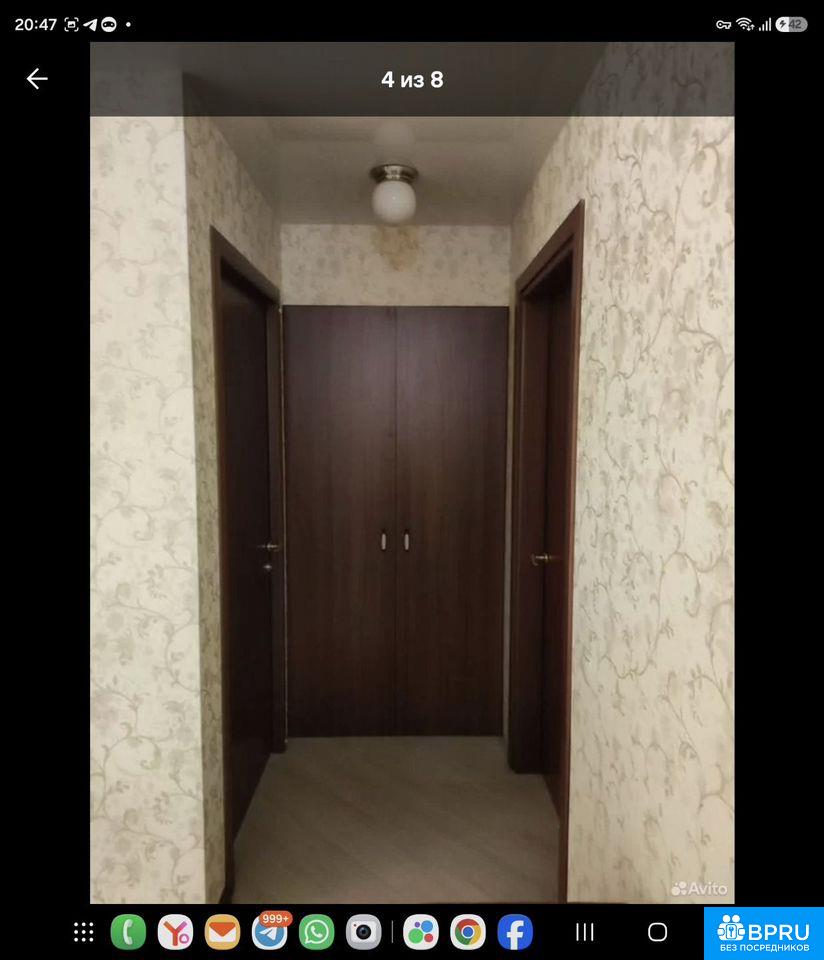The height and width of the screenshot is (960, 824).
Task: Open the Yandex browser app
Action: pos(175,932)
